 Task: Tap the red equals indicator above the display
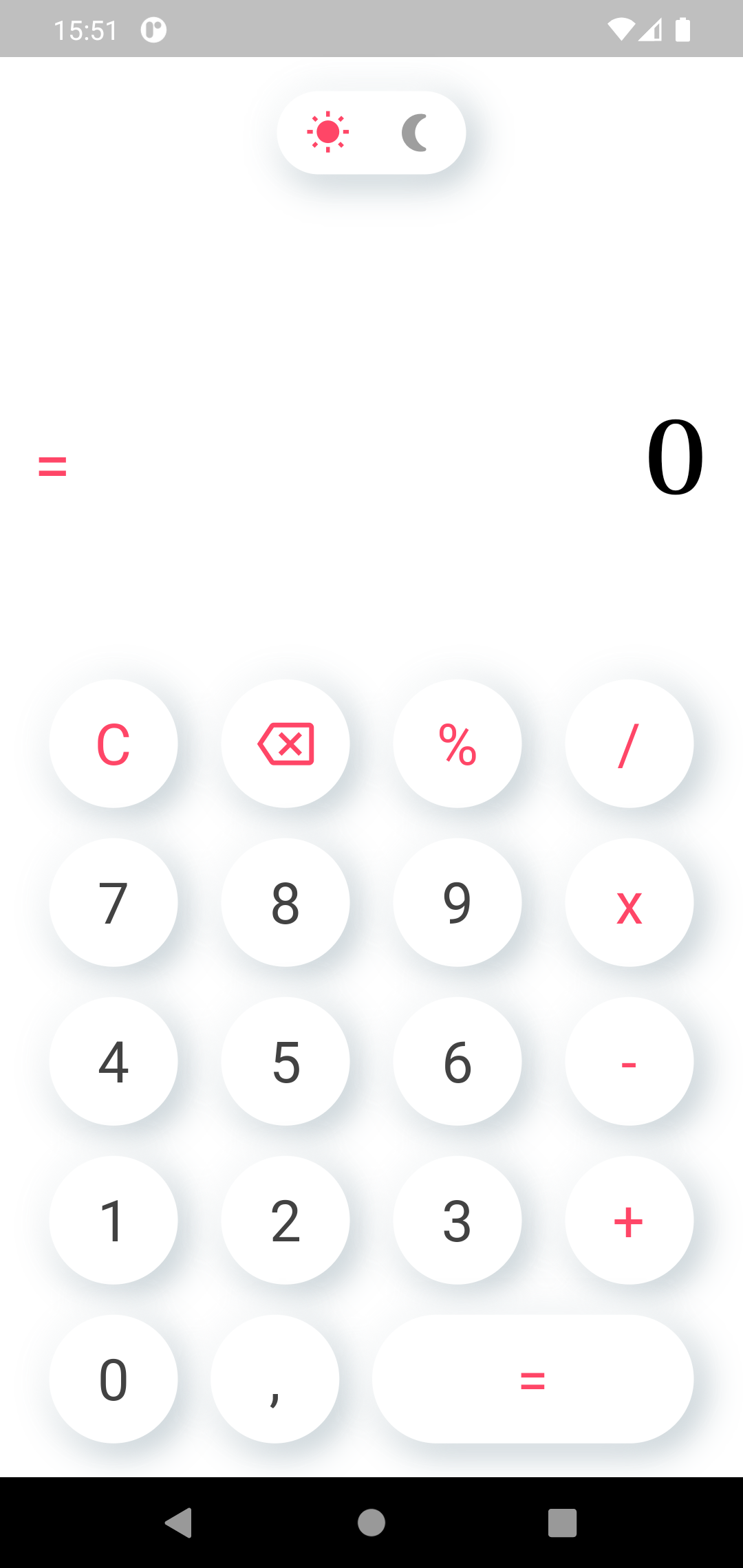(52, 466)
